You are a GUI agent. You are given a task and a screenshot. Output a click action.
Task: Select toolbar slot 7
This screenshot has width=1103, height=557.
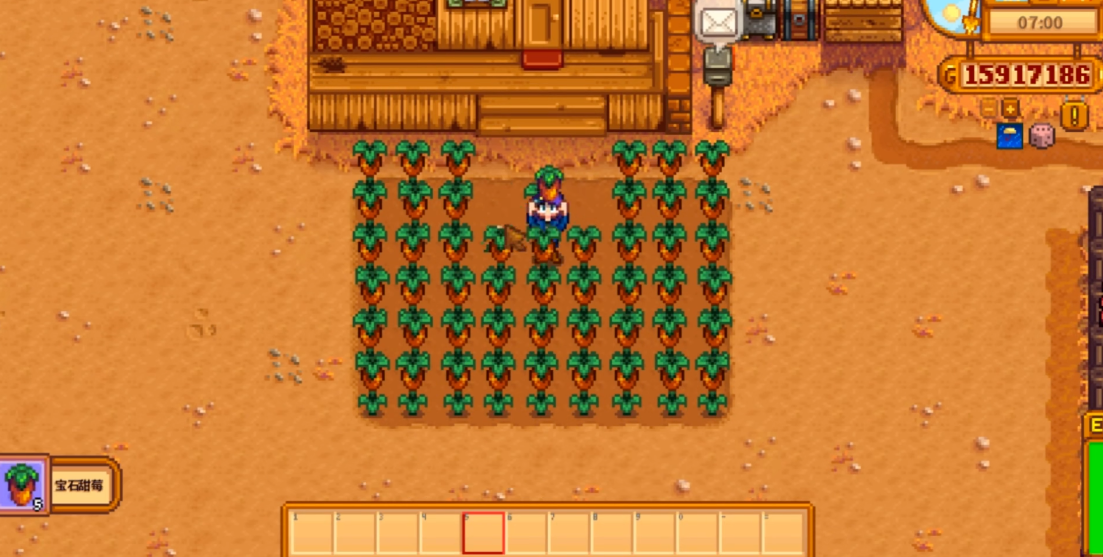pyautogui.click(x=569, y=532)
